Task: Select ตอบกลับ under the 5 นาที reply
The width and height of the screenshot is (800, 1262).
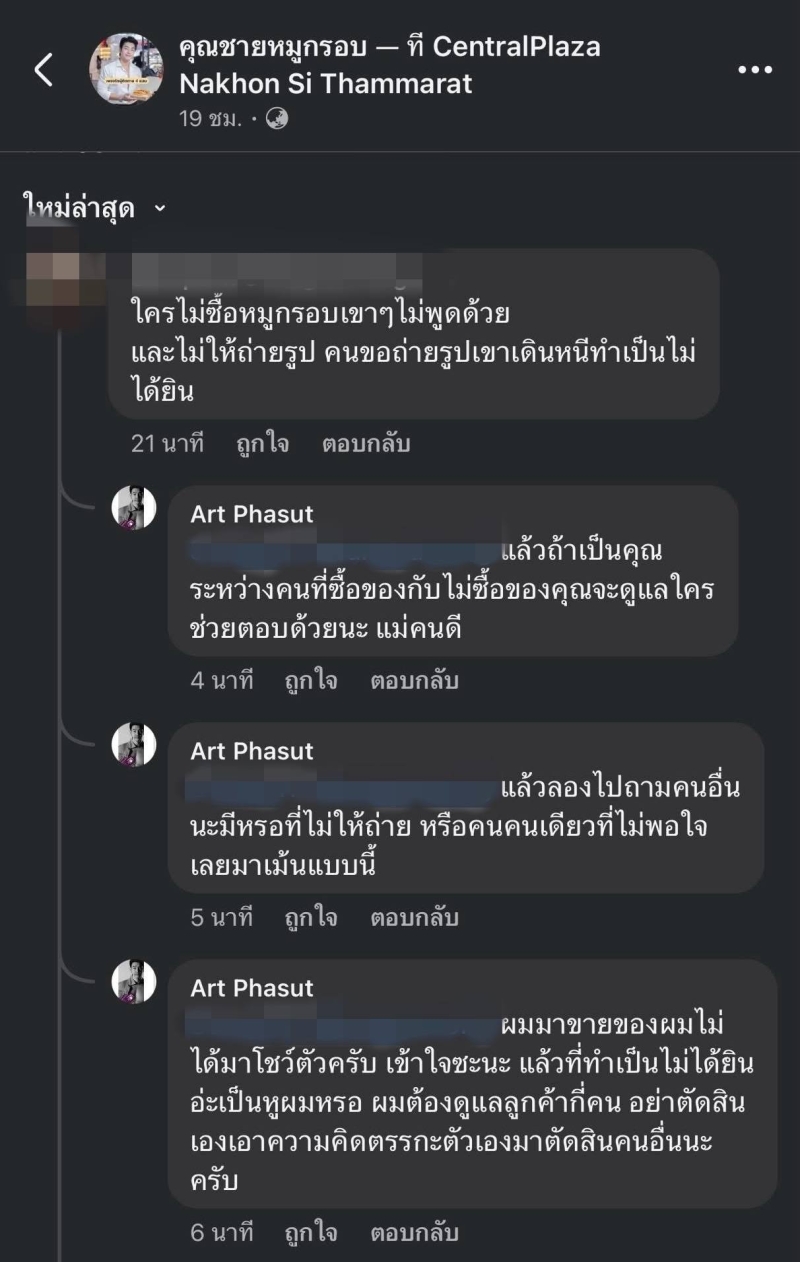Action: [414, 917]
